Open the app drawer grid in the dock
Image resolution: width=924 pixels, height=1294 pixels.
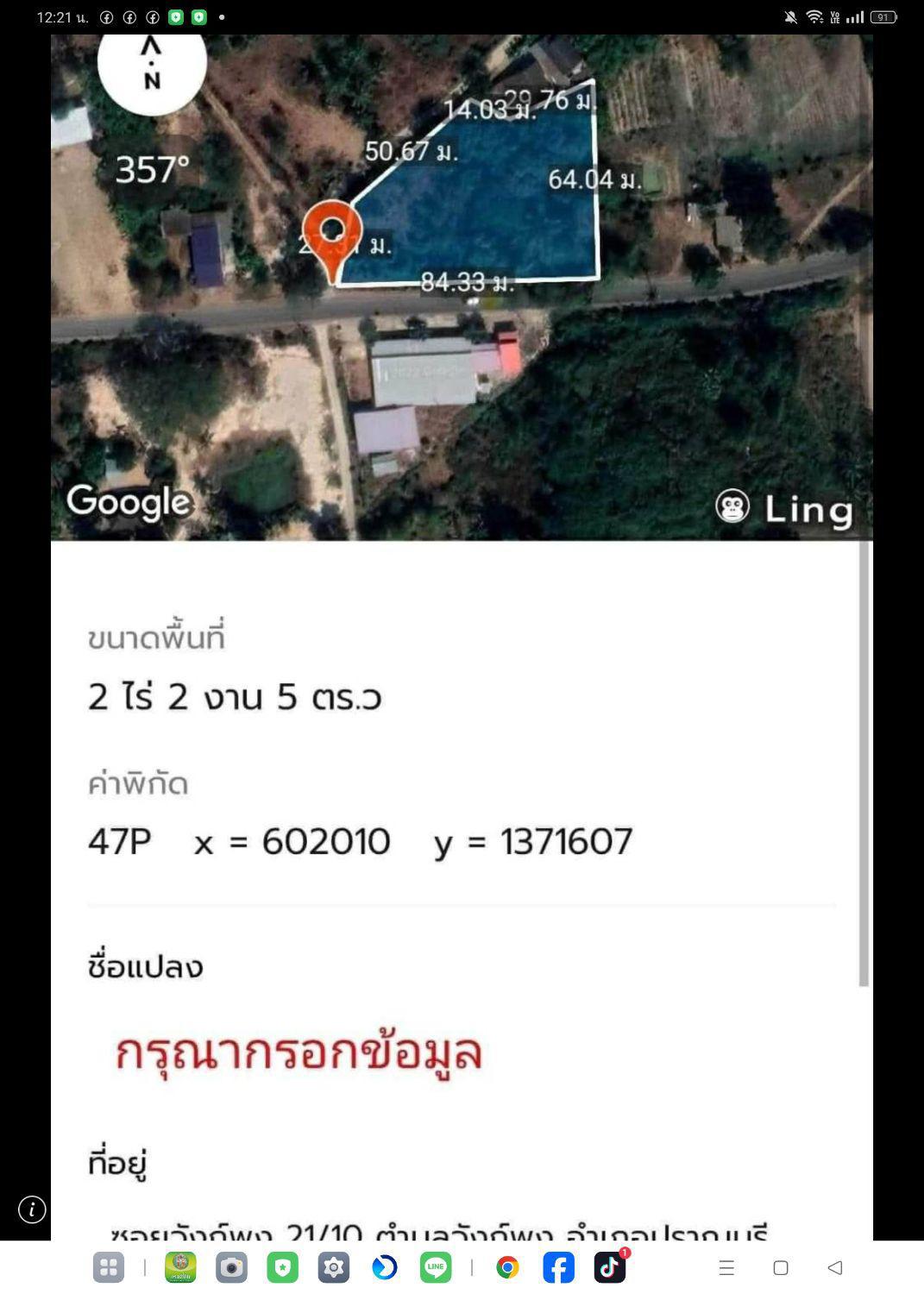tap(109, 1267)
